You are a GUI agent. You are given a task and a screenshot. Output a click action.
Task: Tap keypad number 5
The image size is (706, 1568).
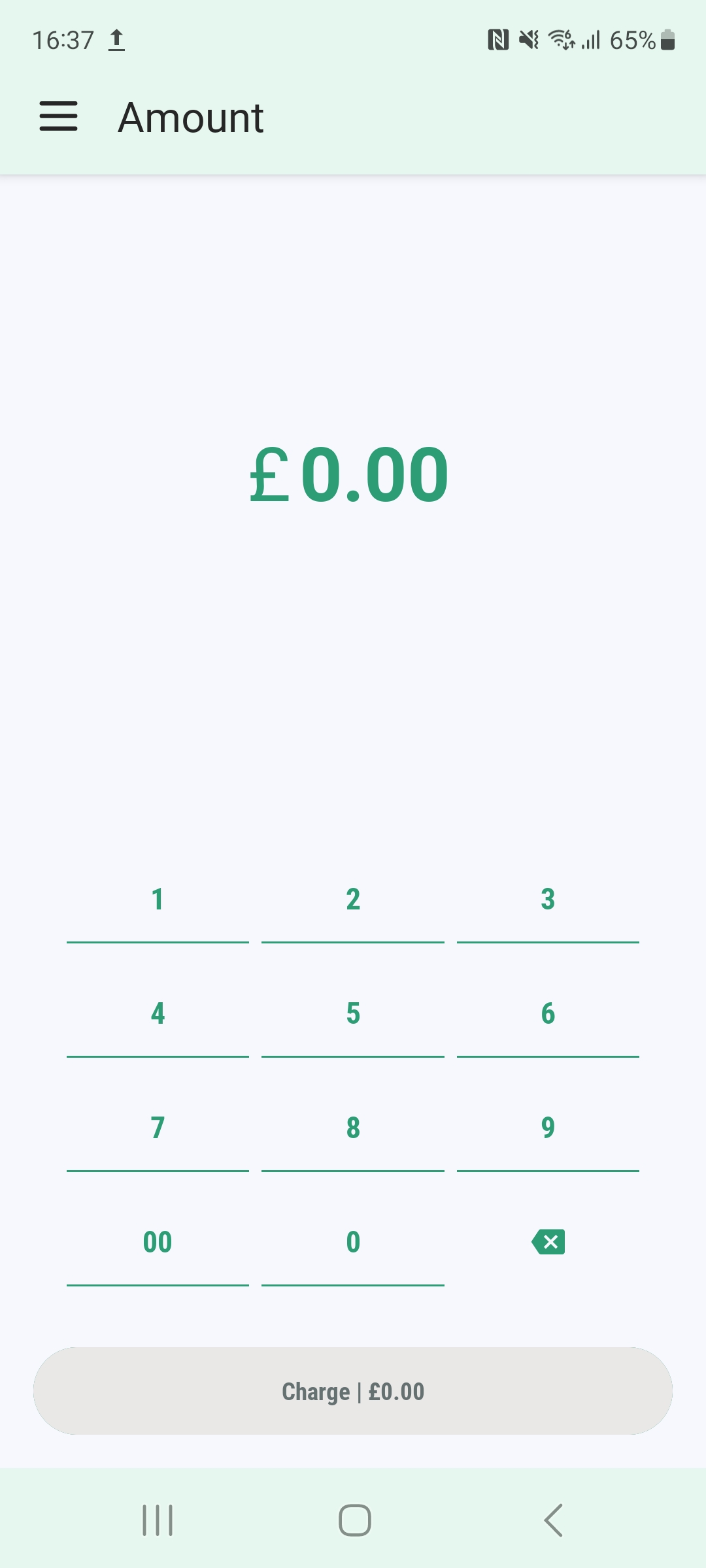(x=353, y=1014)
